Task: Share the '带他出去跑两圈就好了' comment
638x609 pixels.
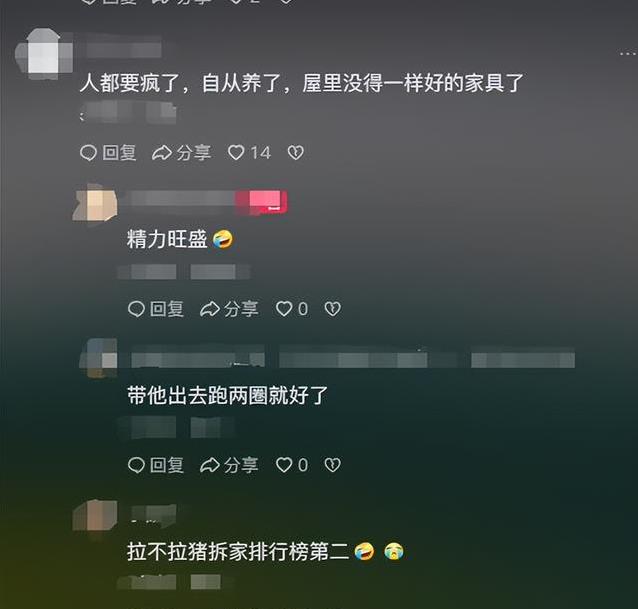Action: tap(229, 465)
